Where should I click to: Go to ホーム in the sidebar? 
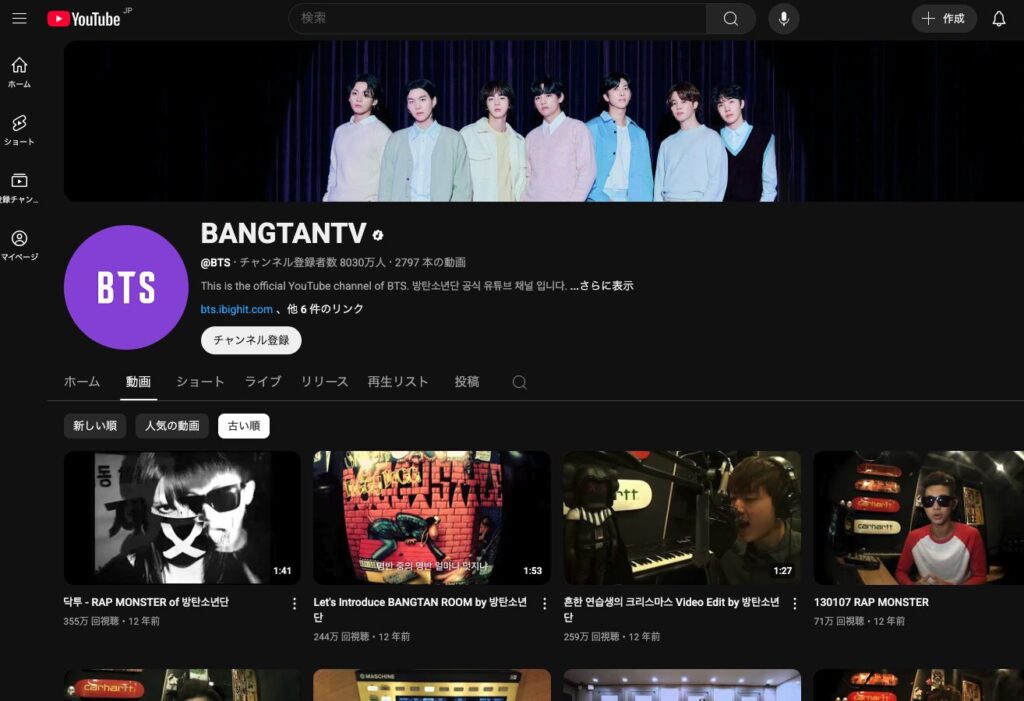point(19,72)
